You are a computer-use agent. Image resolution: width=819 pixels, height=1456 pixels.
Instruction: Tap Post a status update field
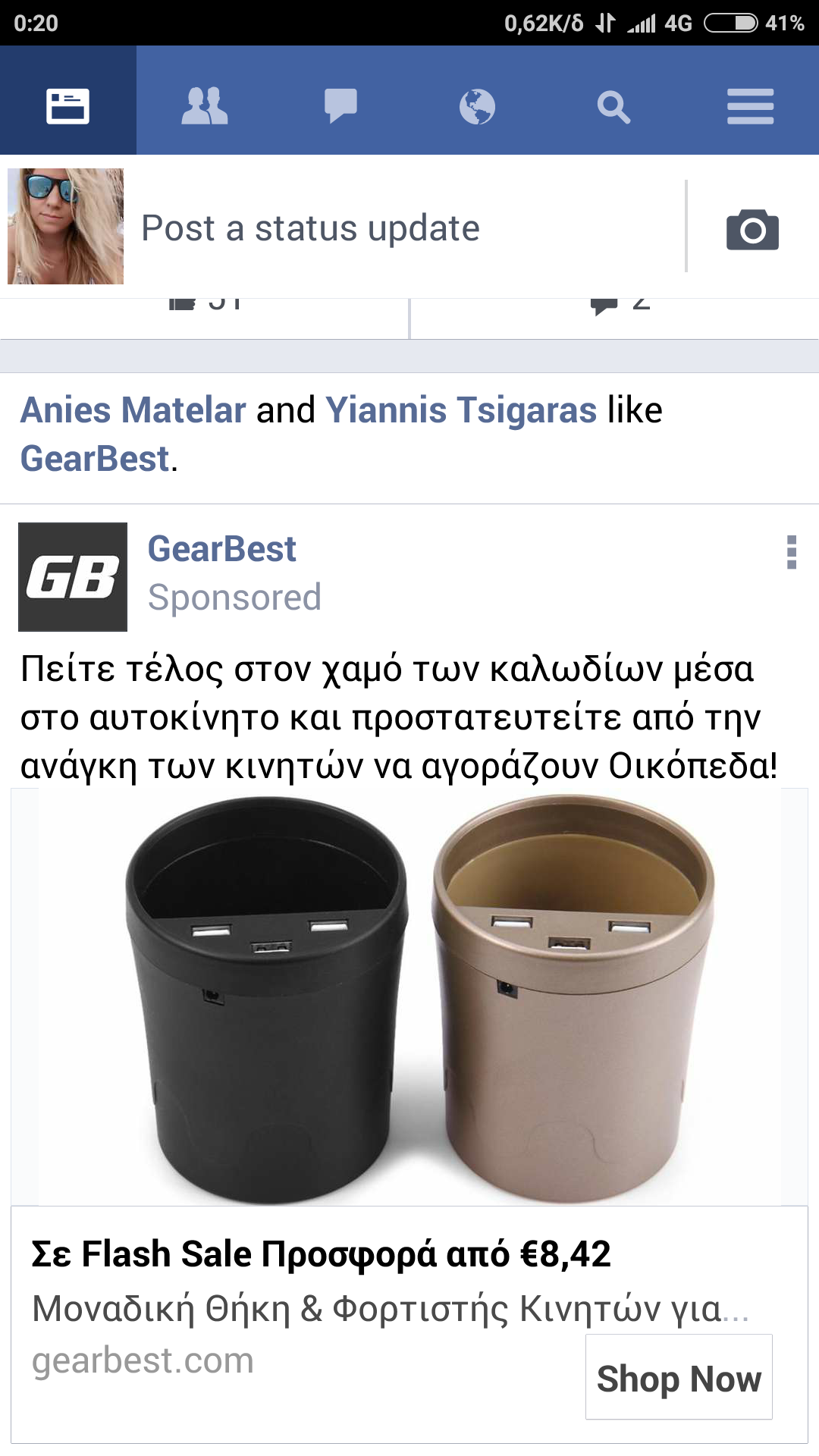pyautogui.click(x=311, y=228)
